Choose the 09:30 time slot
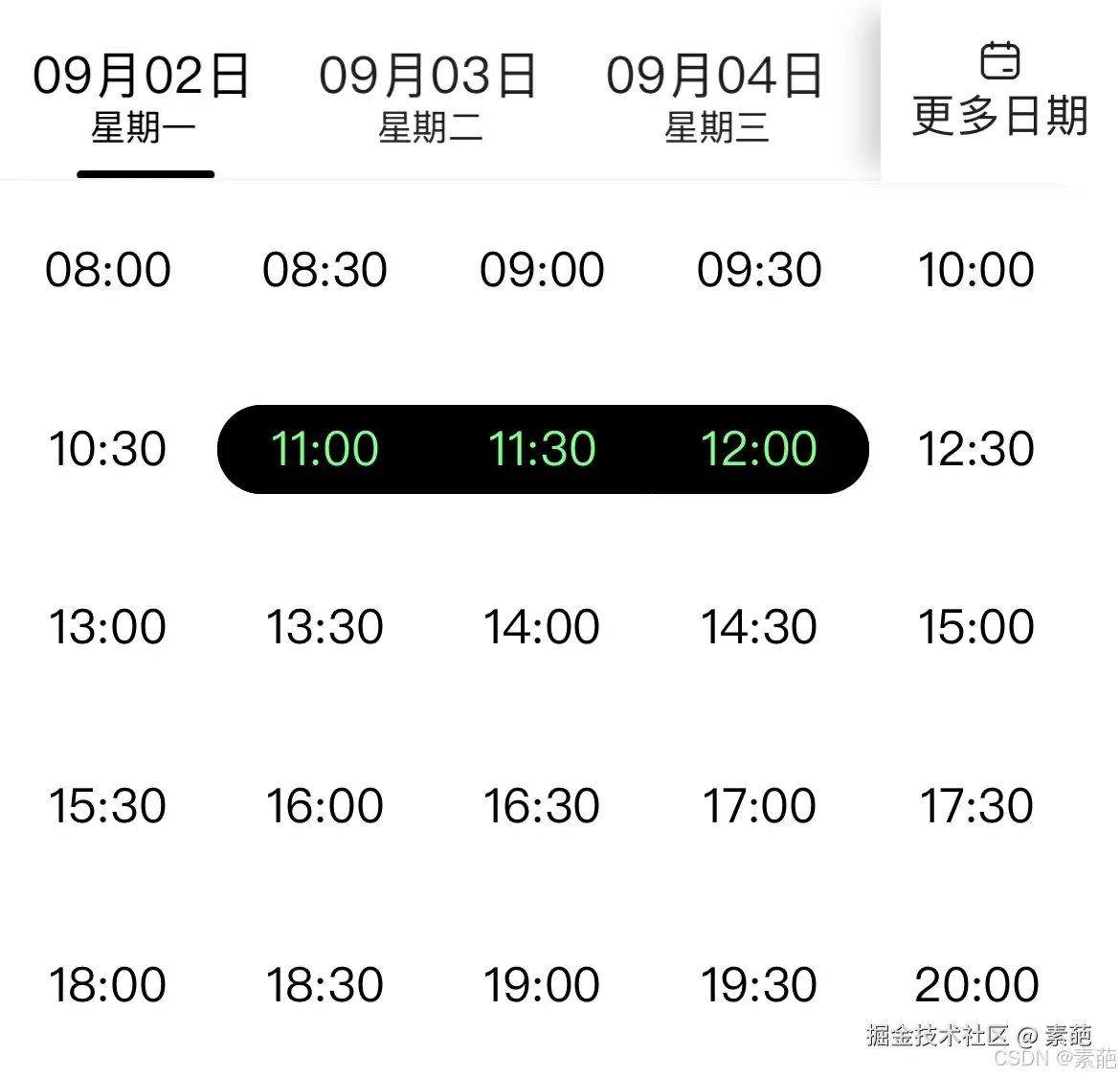The height and width of the screenshot is (1077, 1120). (759, 270)
